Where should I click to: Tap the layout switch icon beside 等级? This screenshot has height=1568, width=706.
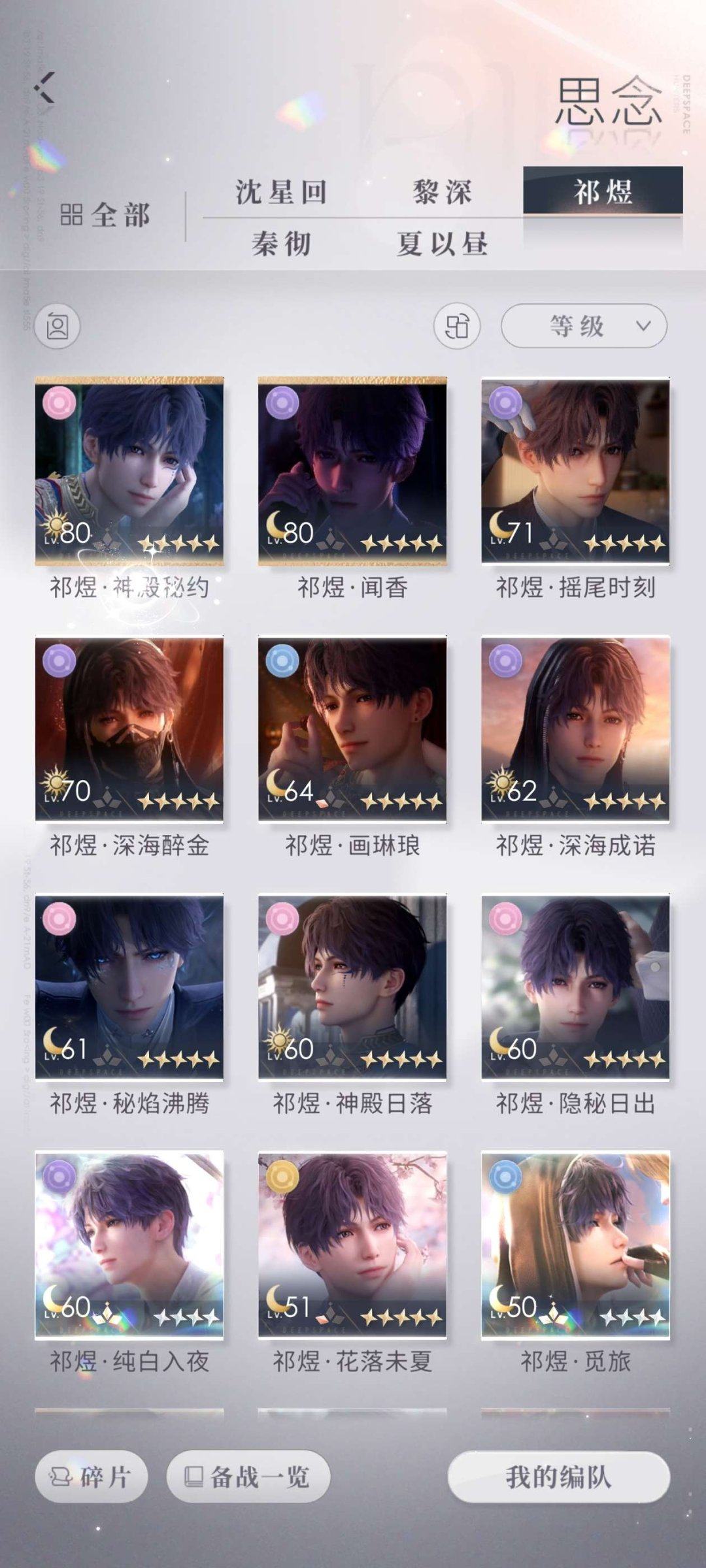pyautogui.click(x=457, y=325)
